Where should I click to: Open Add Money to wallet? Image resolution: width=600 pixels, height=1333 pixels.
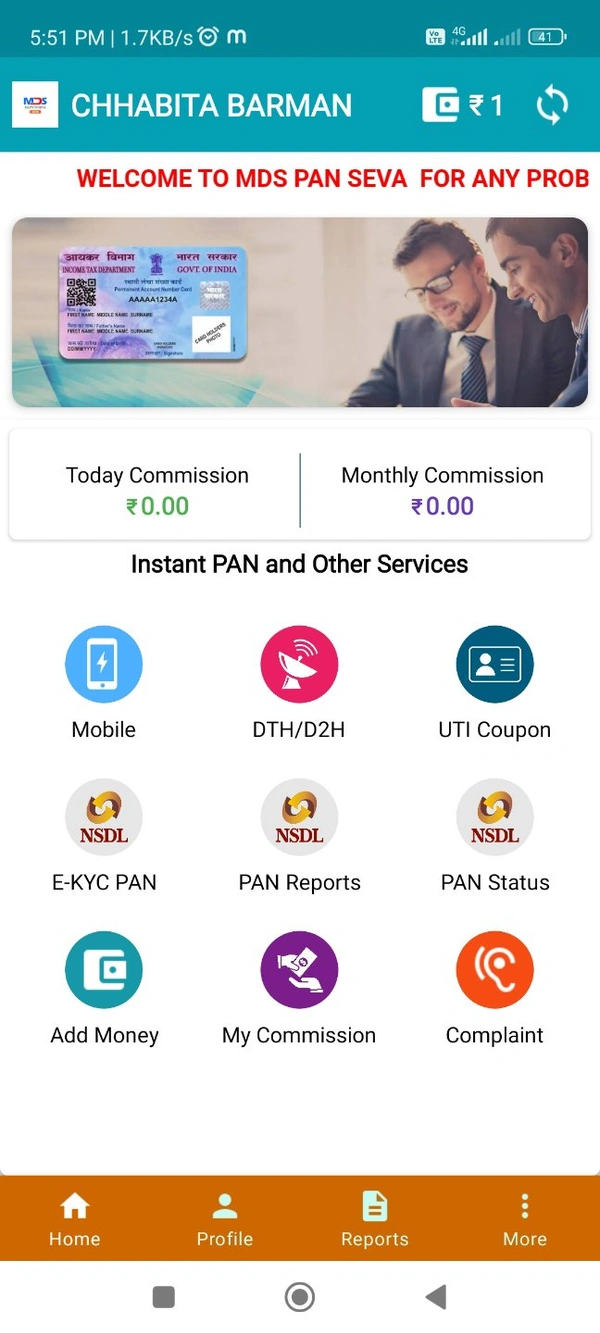[x=104, y=970]
